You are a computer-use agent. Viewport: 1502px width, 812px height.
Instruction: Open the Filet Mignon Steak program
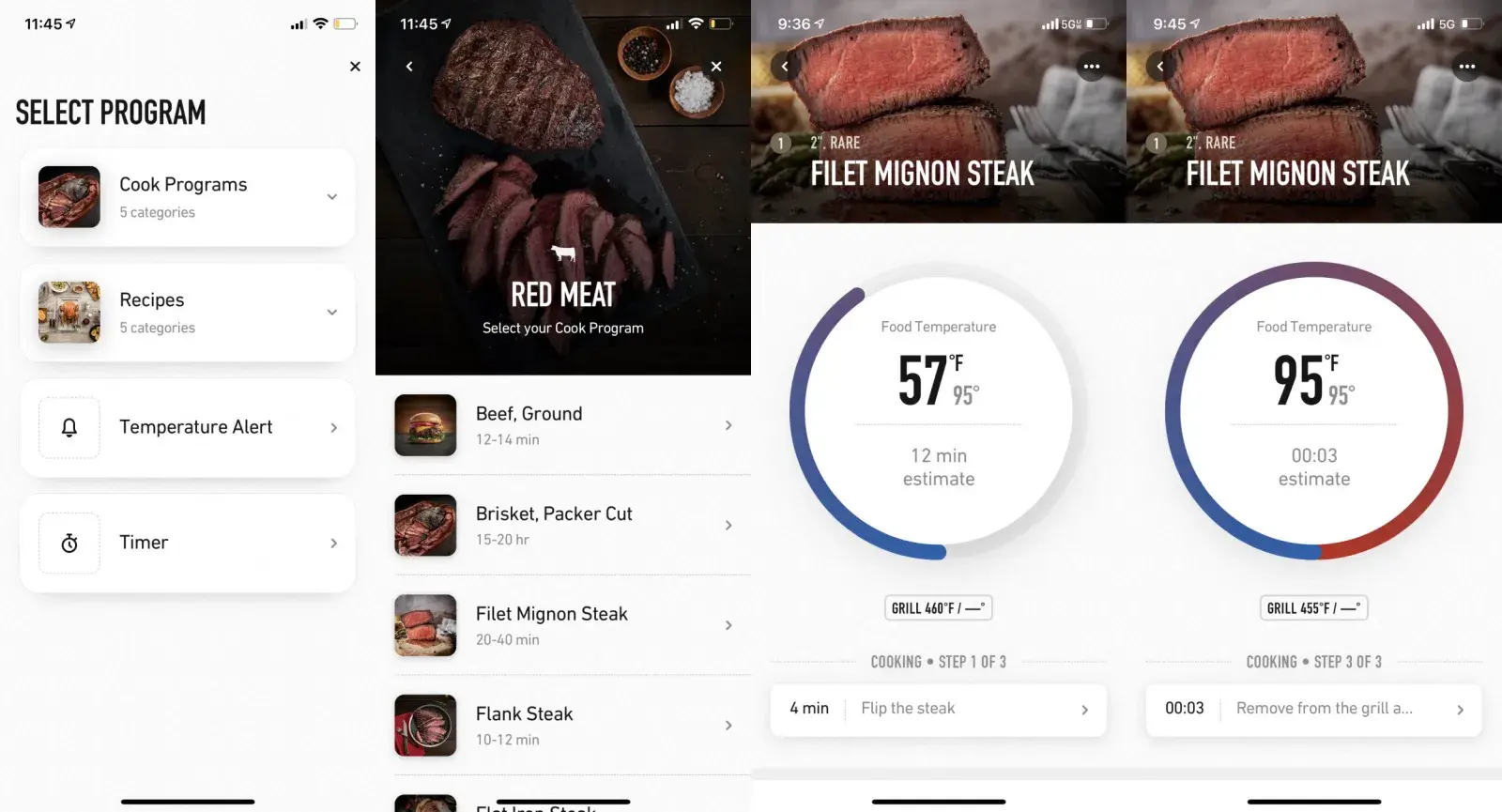pyautogui.click(x=563, y=625)
